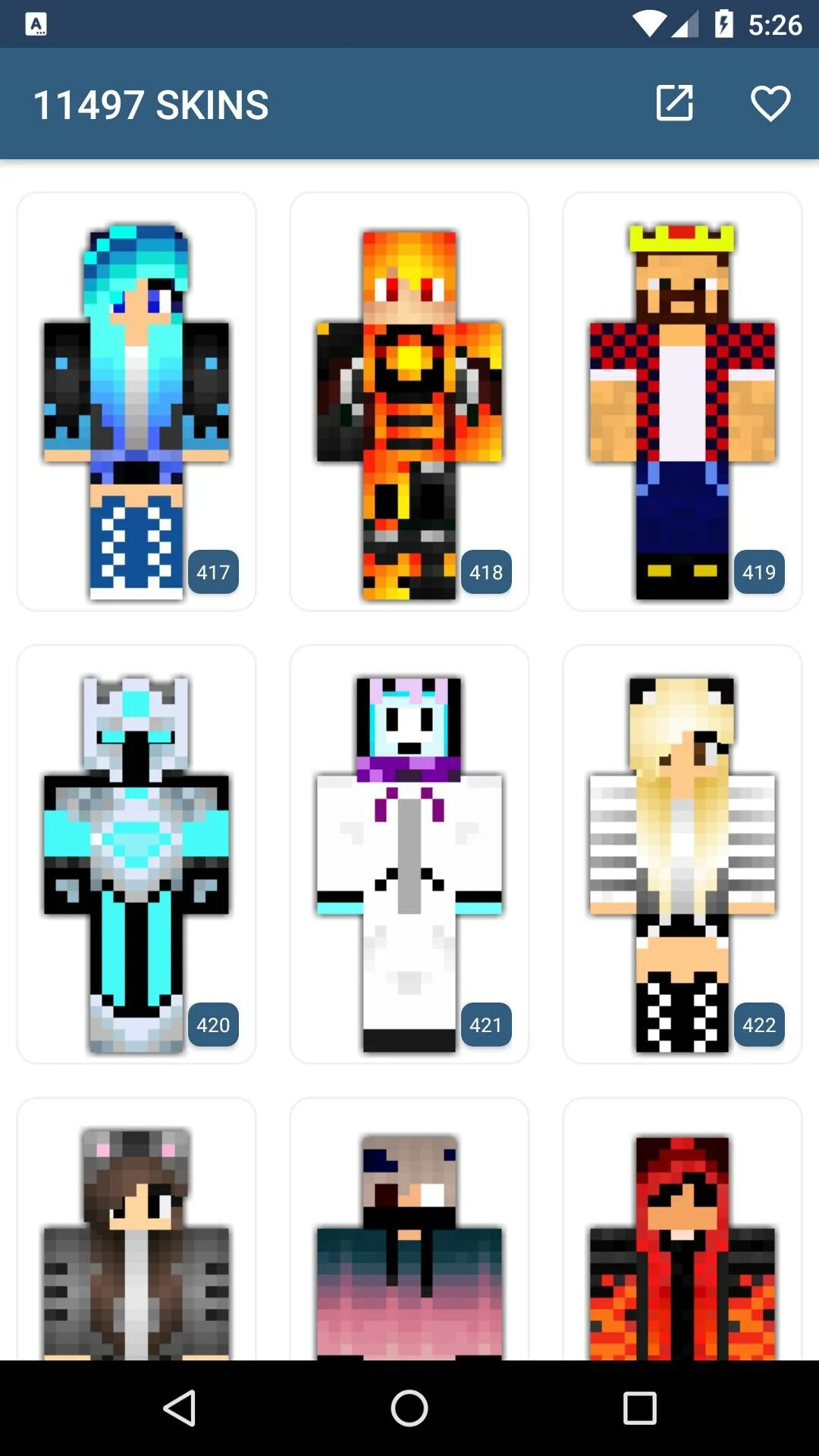819x1456 pixels.
Task: Return to the home screen
Action: pos(409,1408)
